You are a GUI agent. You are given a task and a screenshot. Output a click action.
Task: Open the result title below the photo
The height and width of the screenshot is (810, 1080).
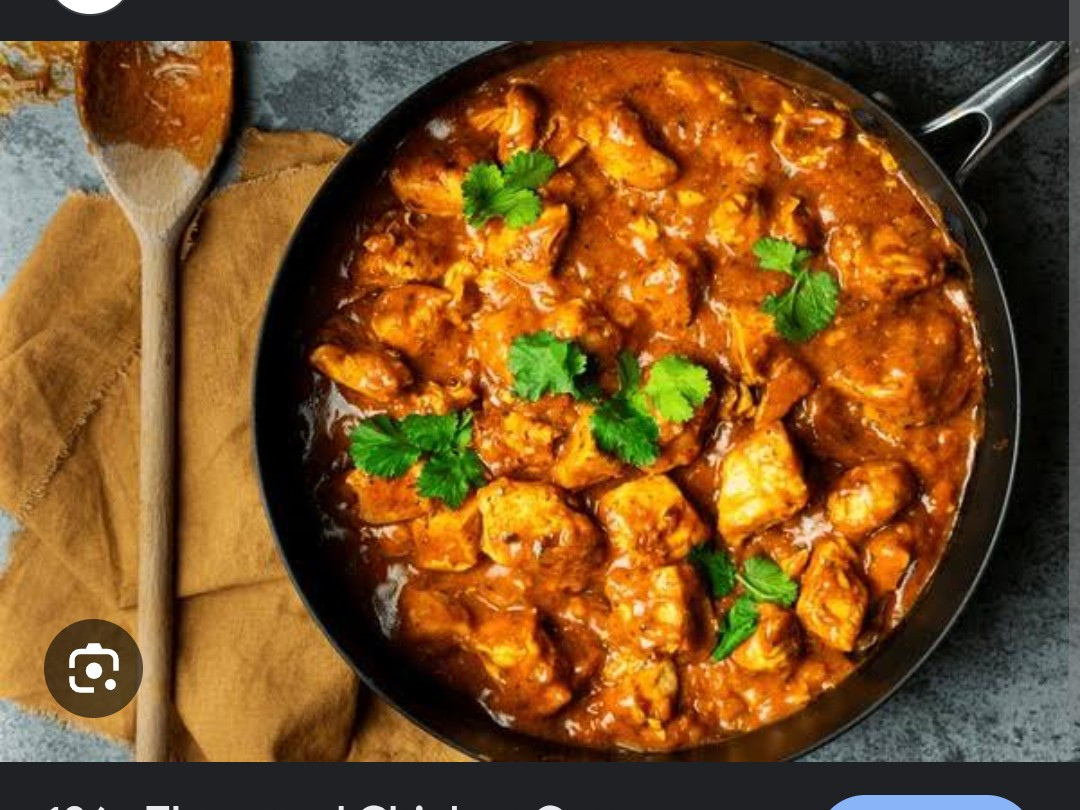(x=330, y=801)
